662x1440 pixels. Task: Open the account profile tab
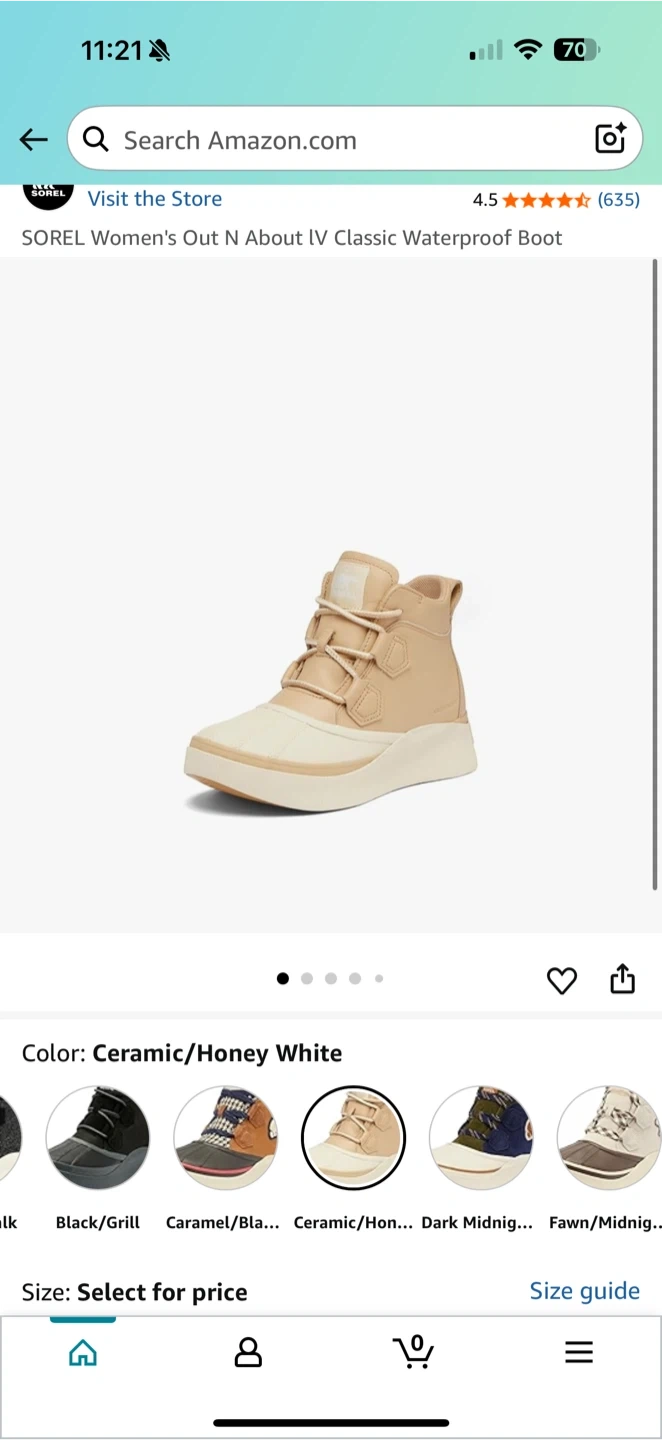point(248,1353)
